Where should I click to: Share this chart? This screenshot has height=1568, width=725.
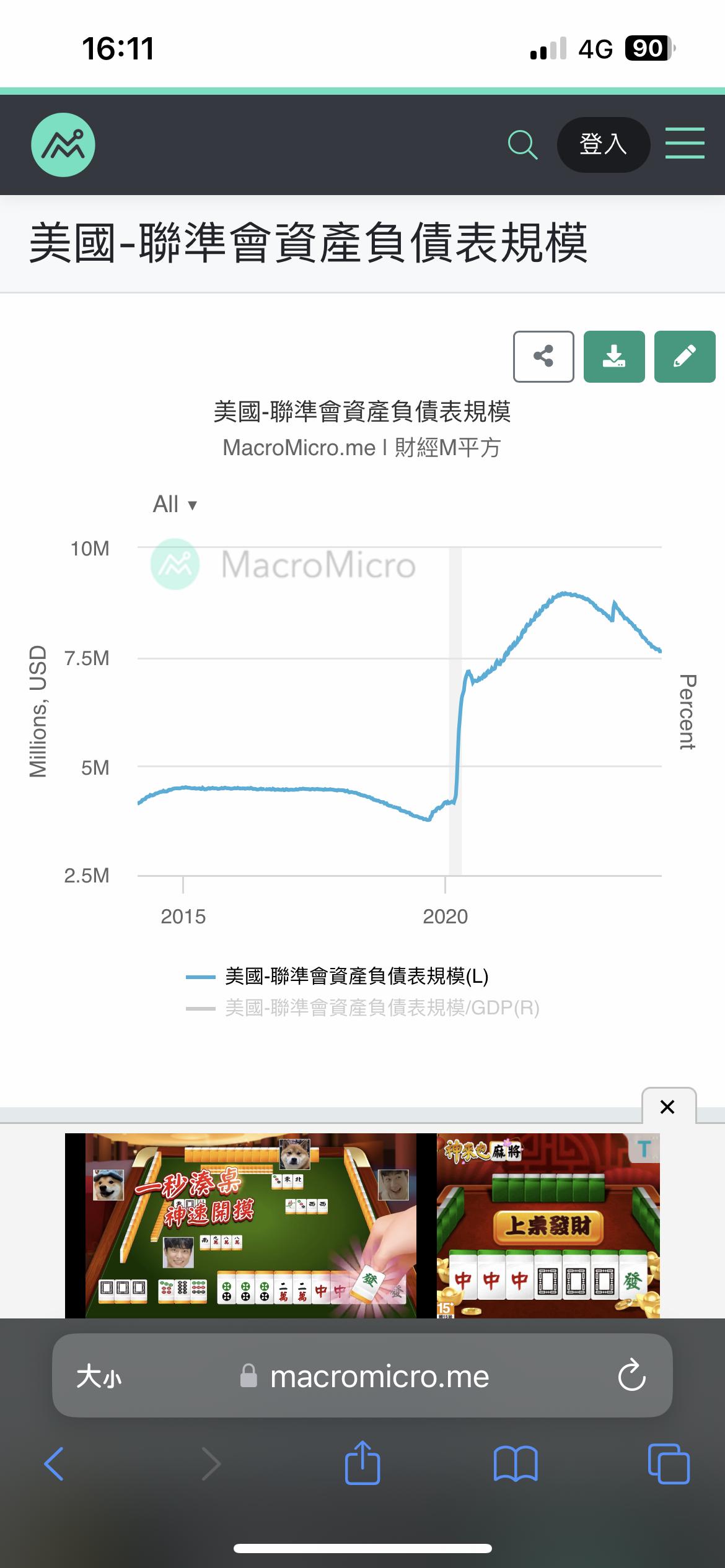point(543,356)
